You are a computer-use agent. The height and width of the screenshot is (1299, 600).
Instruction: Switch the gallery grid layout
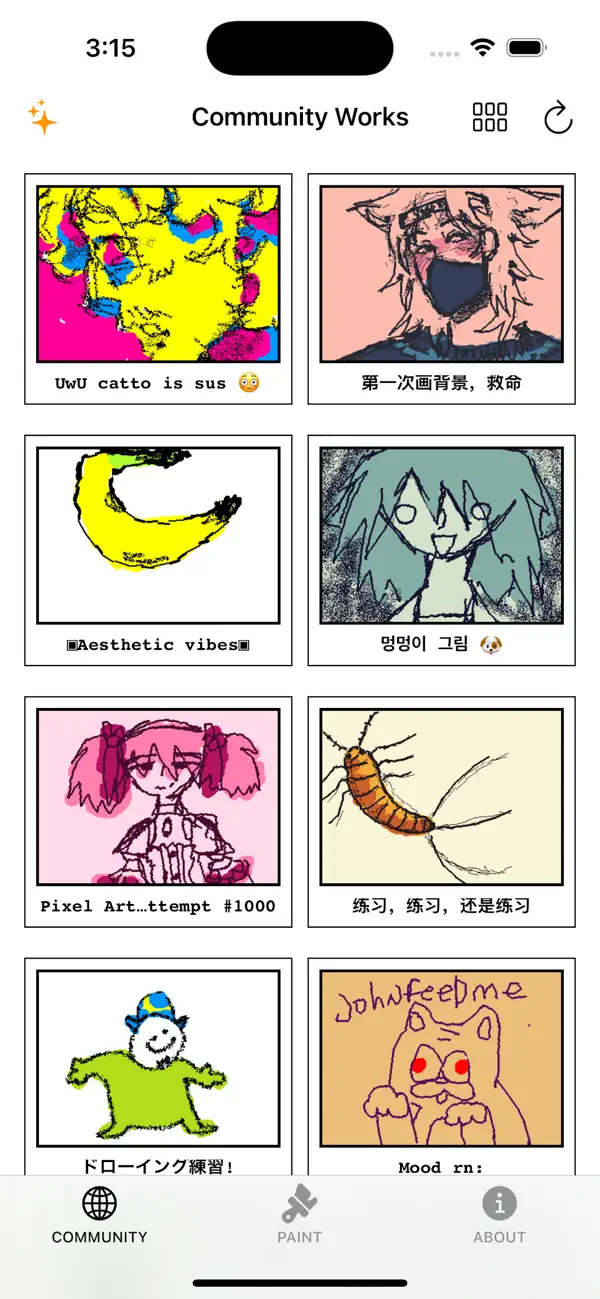[490, 118]
